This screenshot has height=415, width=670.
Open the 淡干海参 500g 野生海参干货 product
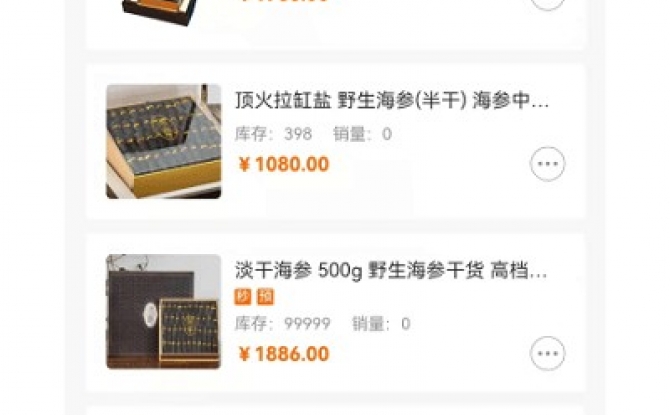pos(391,271)
